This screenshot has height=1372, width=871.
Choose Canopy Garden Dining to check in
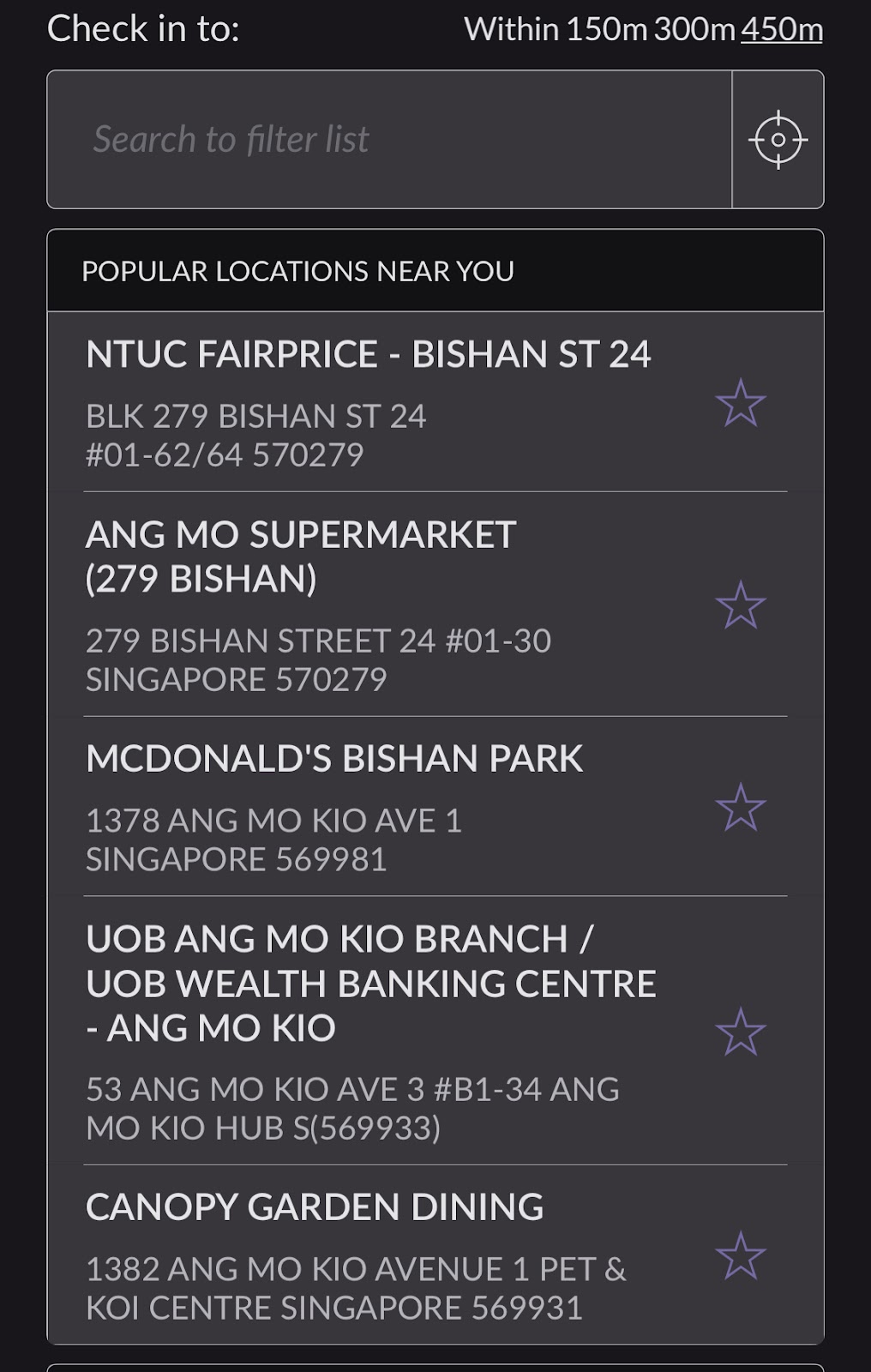369,1255
